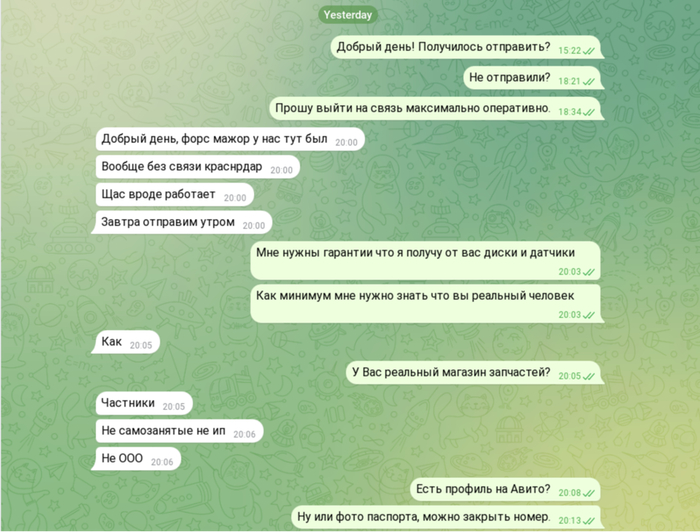This screenshot has width=700, height=532.
Task: Select the message 'Добрый день! Получилось отправить?'
Action: point(443,47)
